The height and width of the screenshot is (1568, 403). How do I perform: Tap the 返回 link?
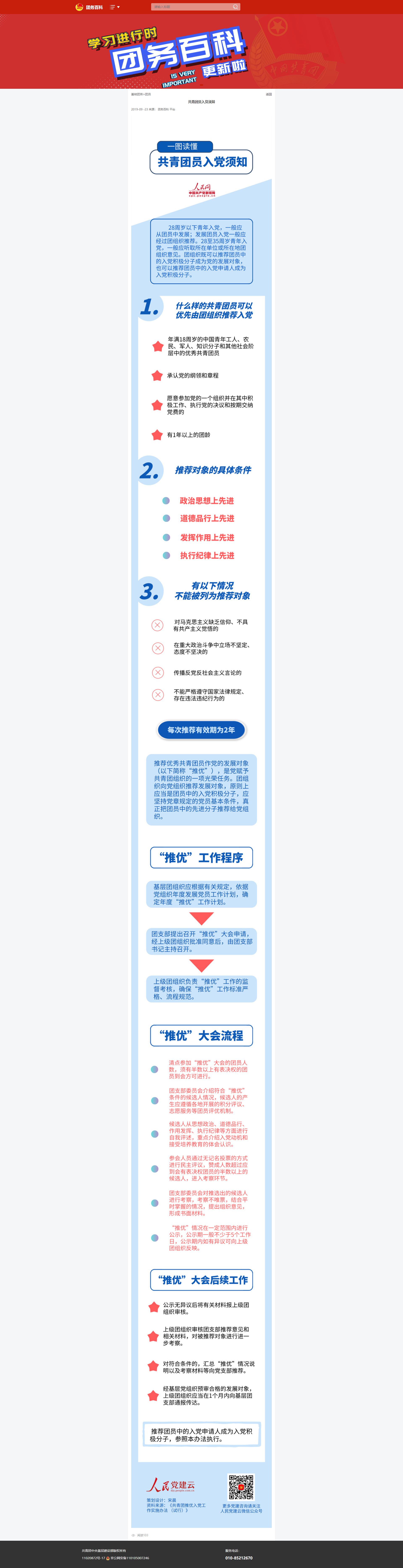pos(268,94)
